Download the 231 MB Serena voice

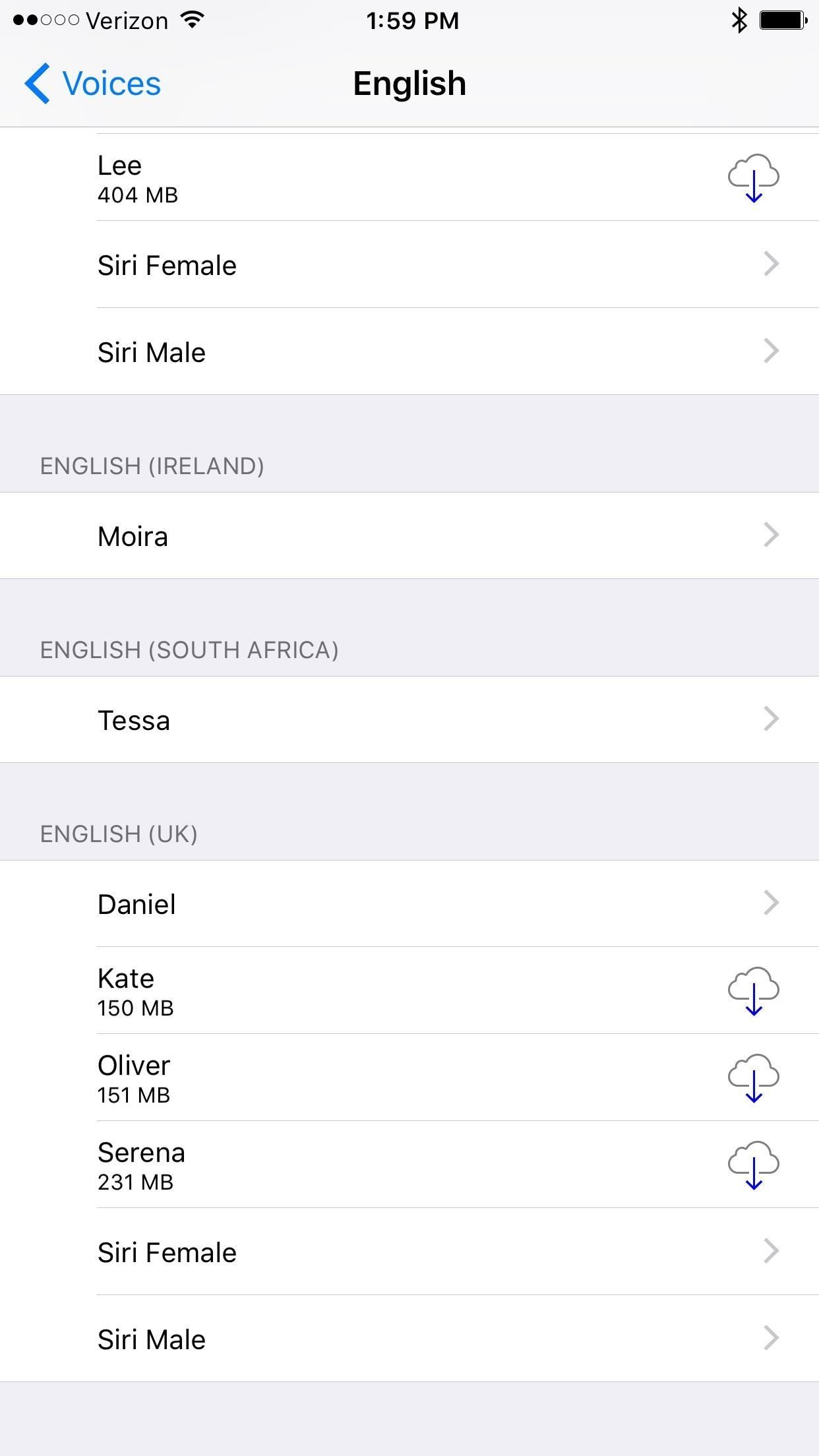753,1165
